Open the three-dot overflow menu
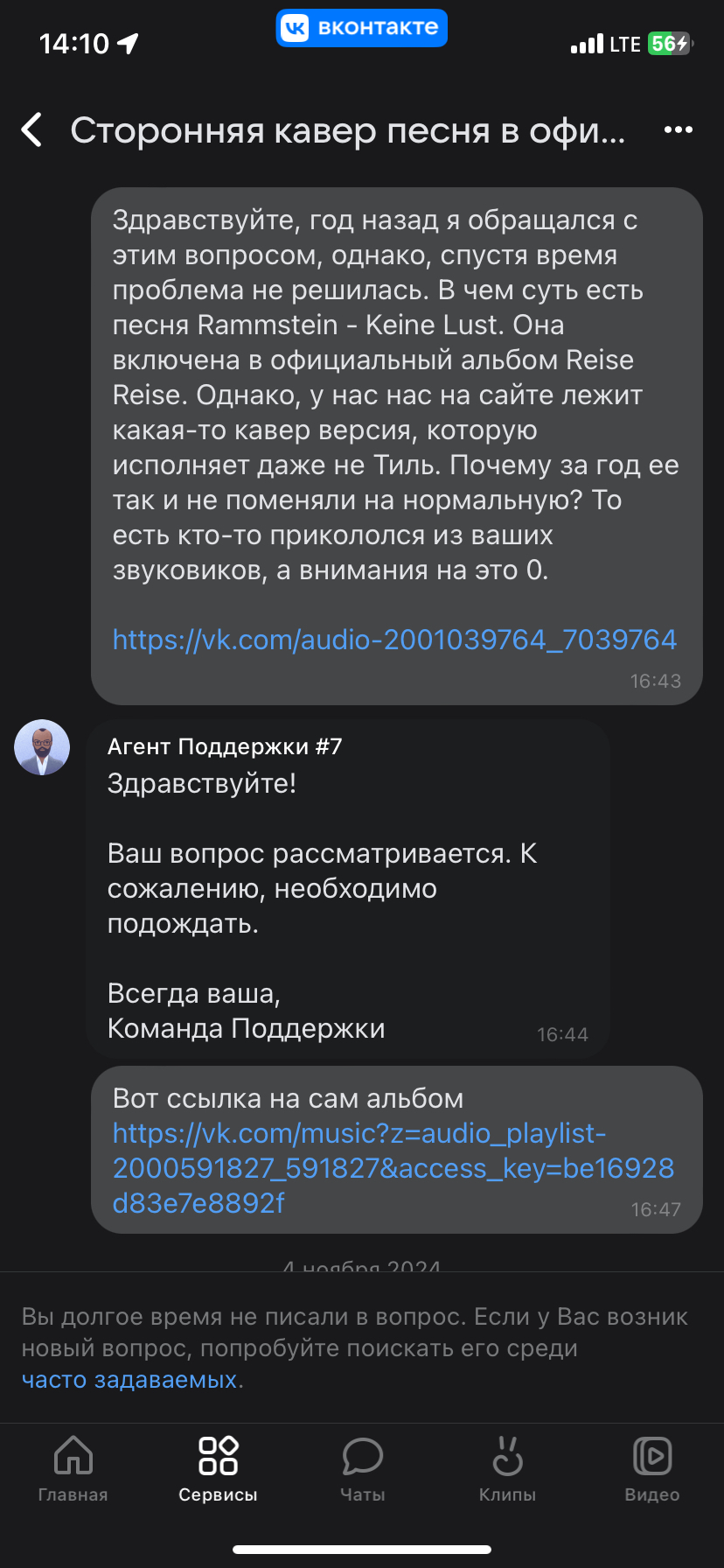This screenshot has height=1568, width=724. coord(678,129)
